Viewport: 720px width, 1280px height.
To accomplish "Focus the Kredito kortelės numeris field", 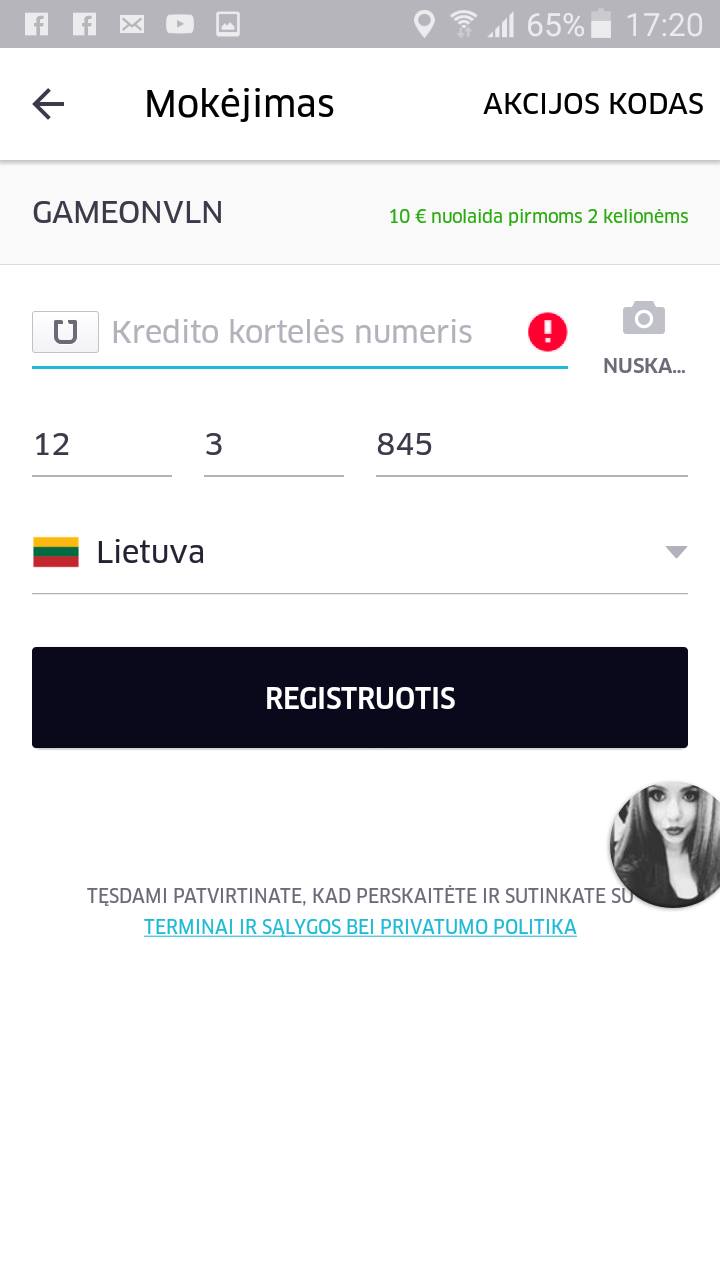I will pyautogui.click(x=300, y=332).
